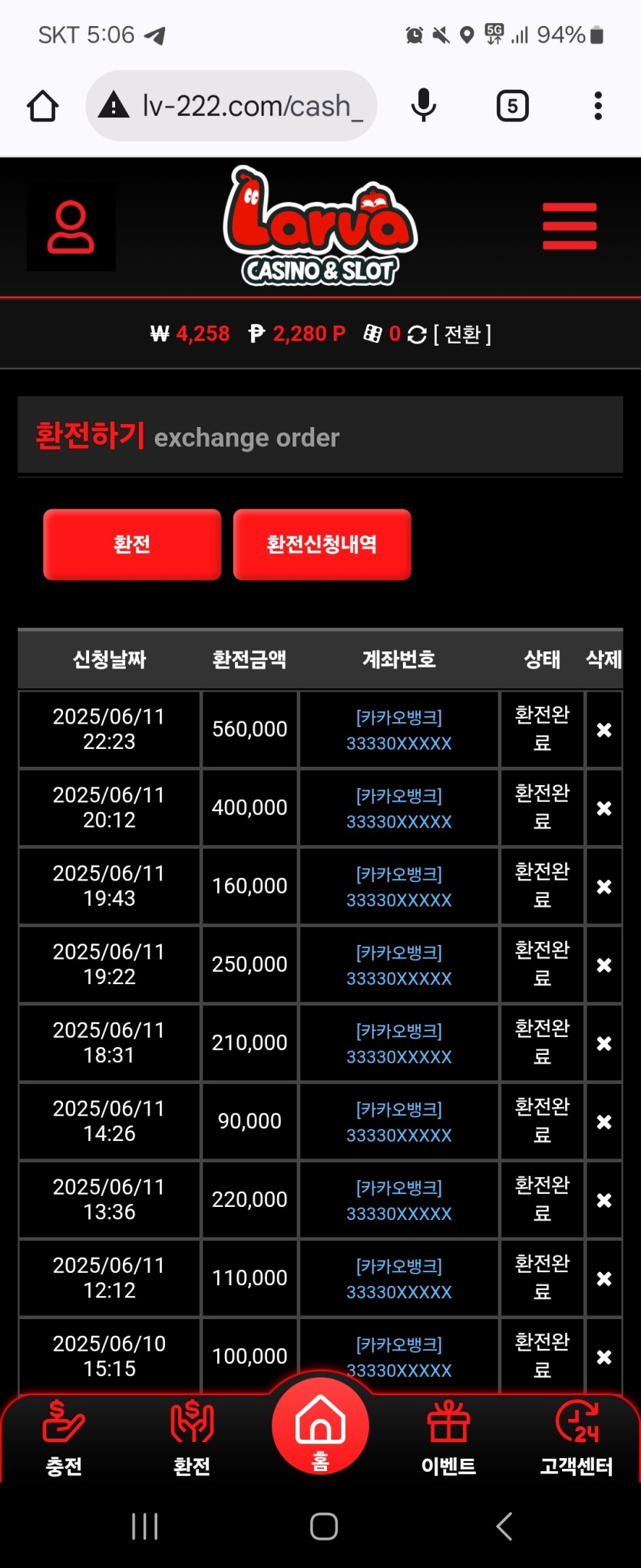Open the browser tab switcher
Image resolution: width=641 pixels, height=1568 pixels.
512,106
